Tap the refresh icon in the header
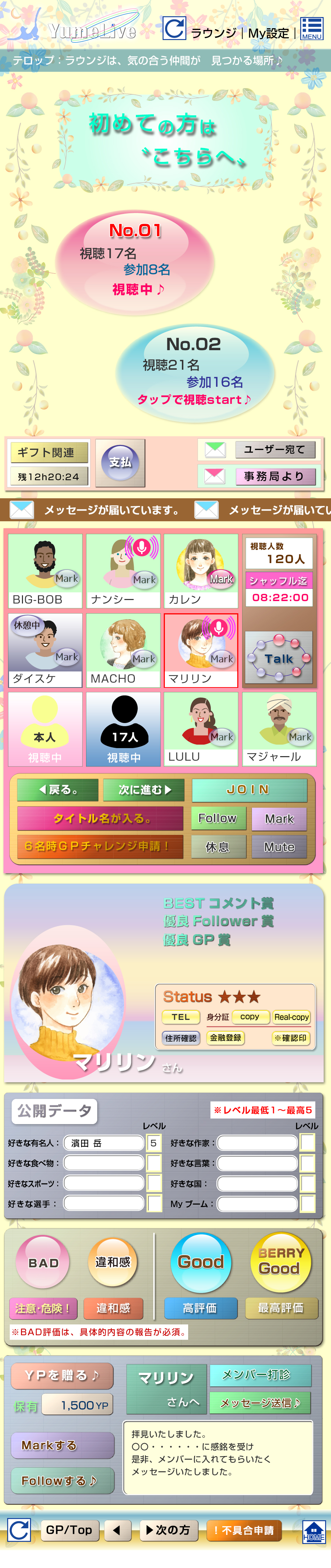The width and height of the screenshot is (331, 1568). pyautogui.click(x=174, y=28)
